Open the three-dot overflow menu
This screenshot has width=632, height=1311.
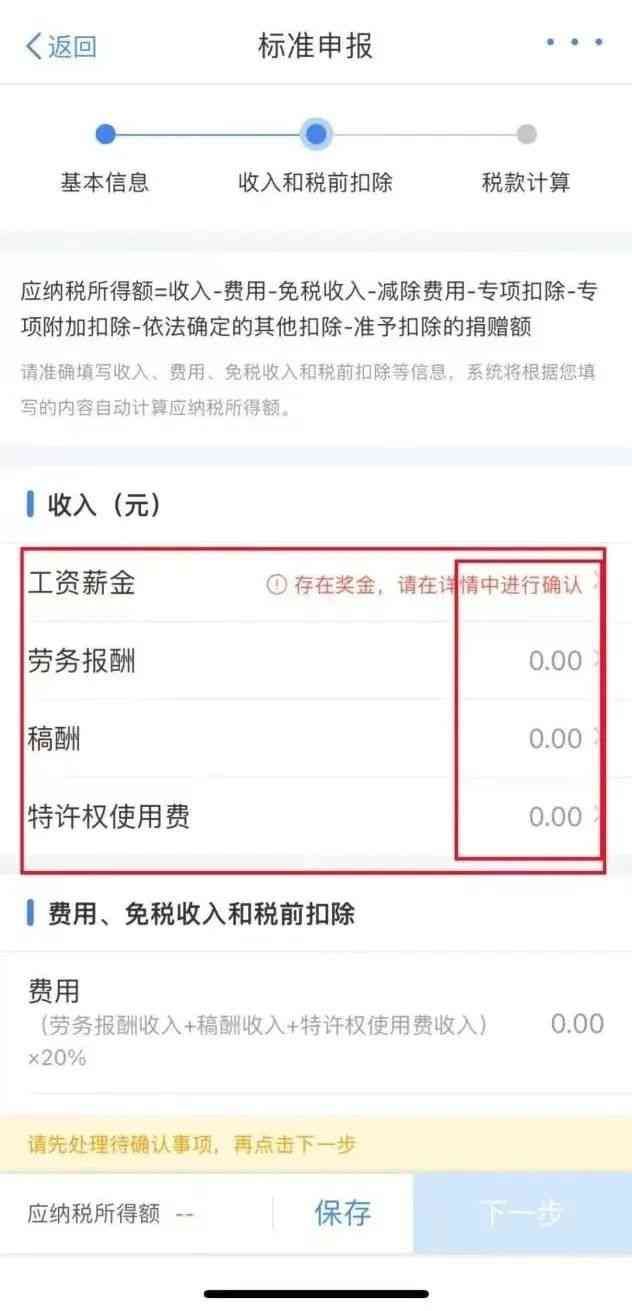574,43
